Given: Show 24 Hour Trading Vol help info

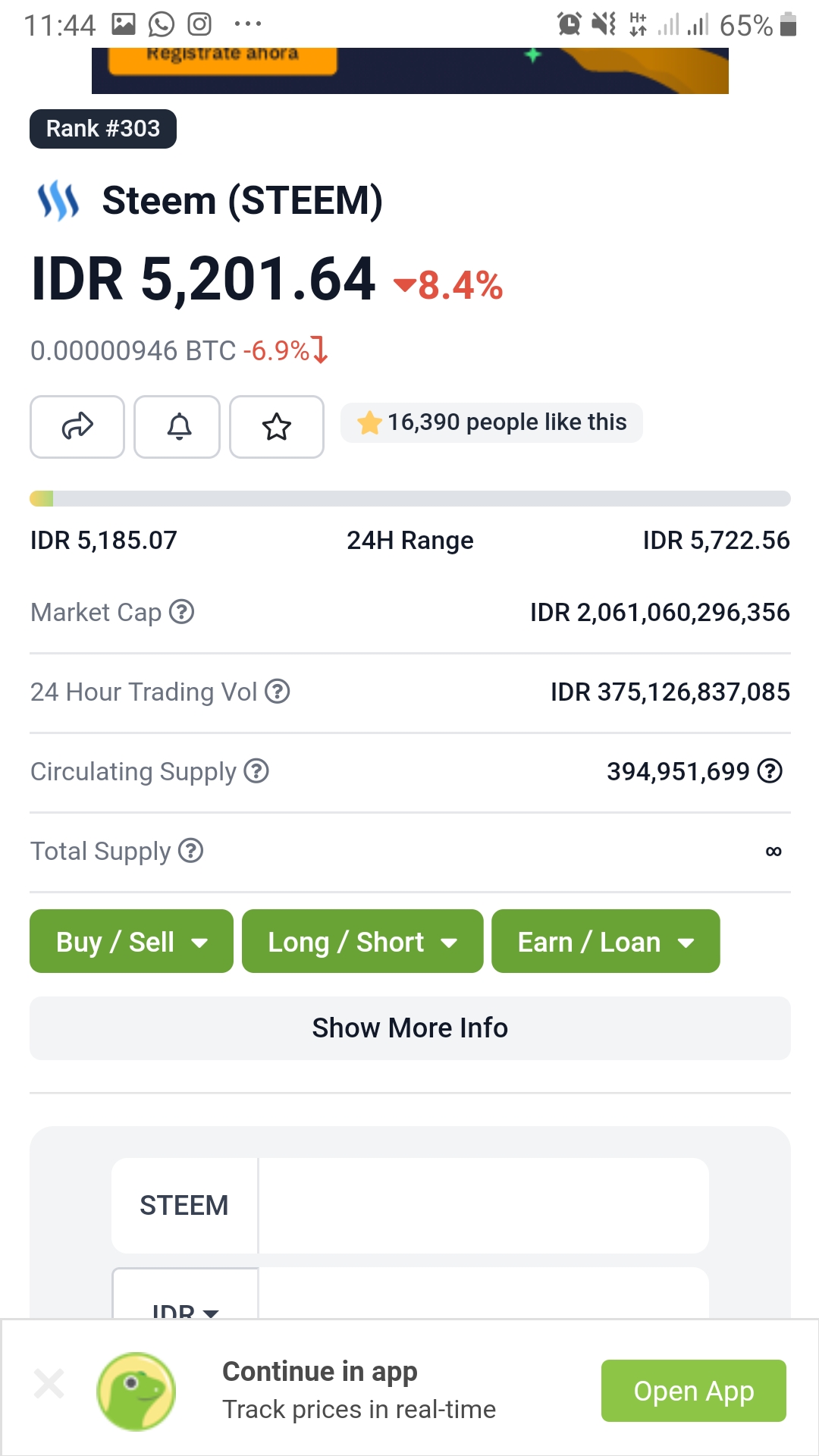Looking at the screenshot, I should click(278, 691).
